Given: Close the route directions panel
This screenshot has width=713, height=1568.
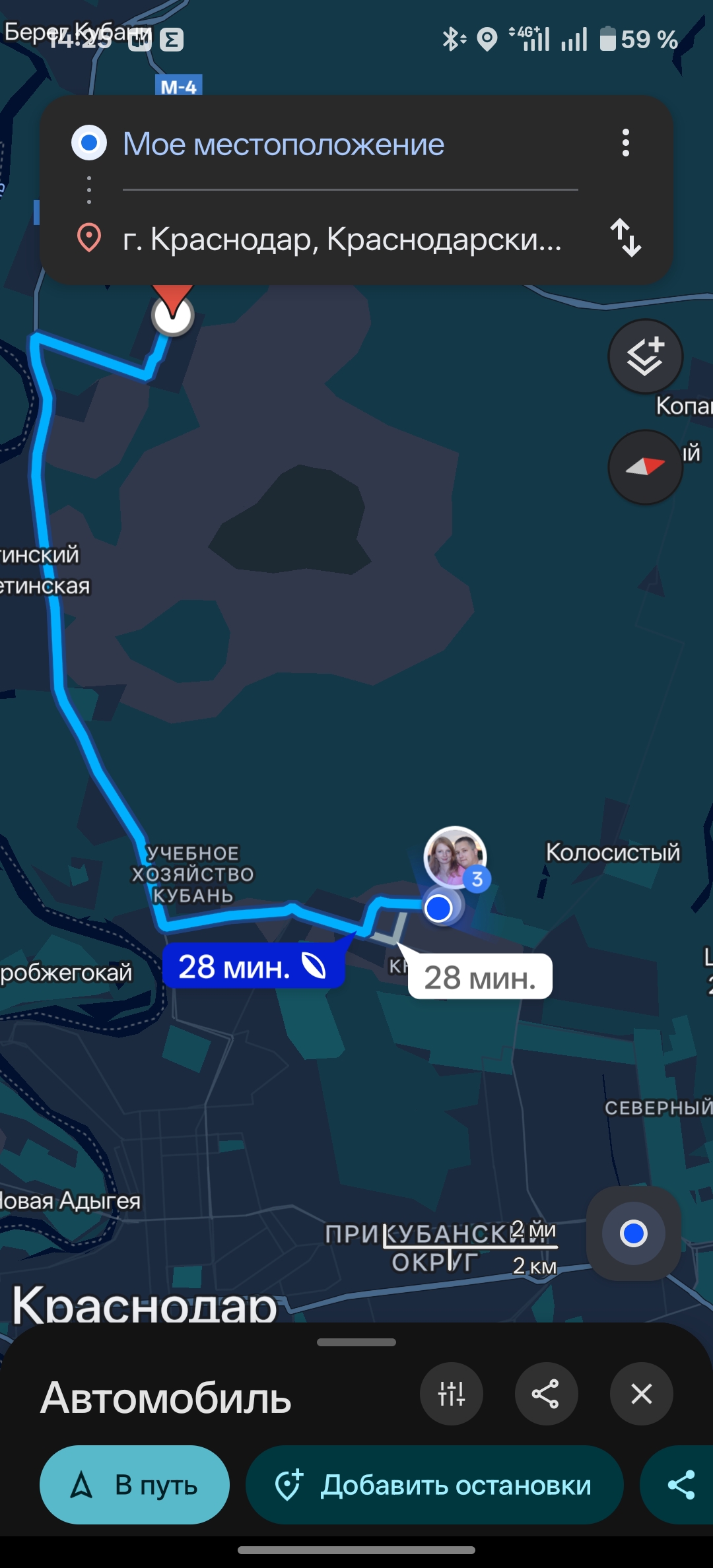Looking at the screenshot, I should pyautogui.click(x=641, y=1394).
